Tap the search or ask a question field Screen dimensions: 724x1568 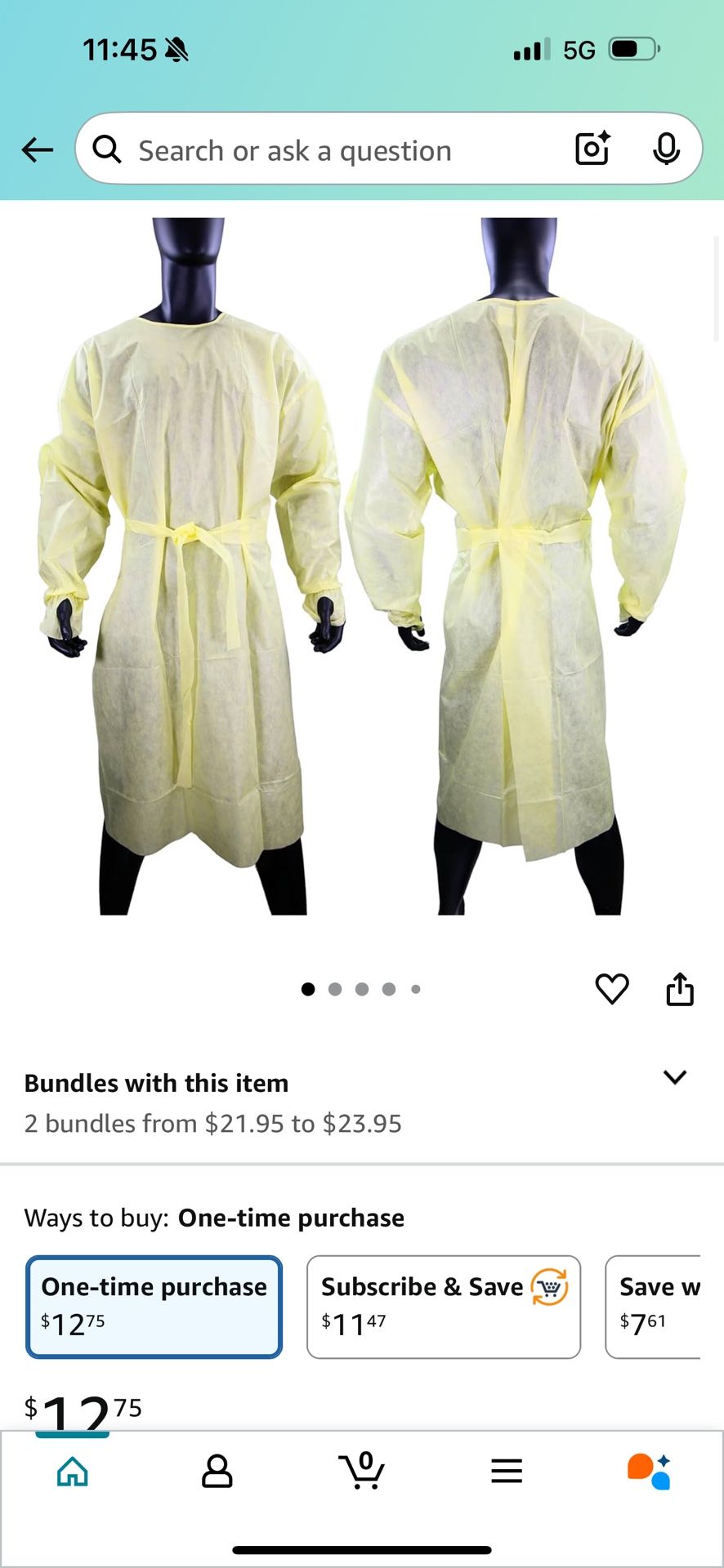[327, 150]
